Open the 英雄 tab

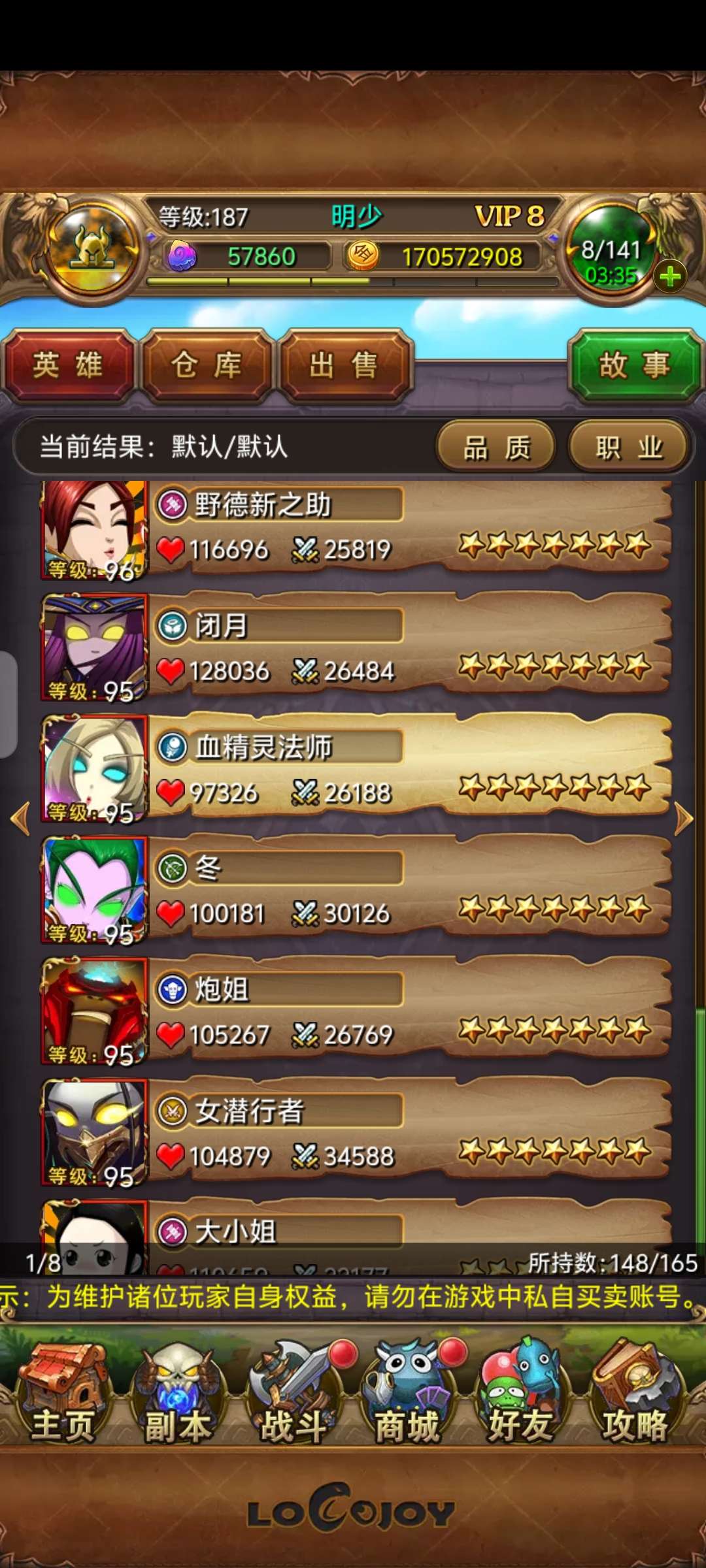click(x=68, y=365)
